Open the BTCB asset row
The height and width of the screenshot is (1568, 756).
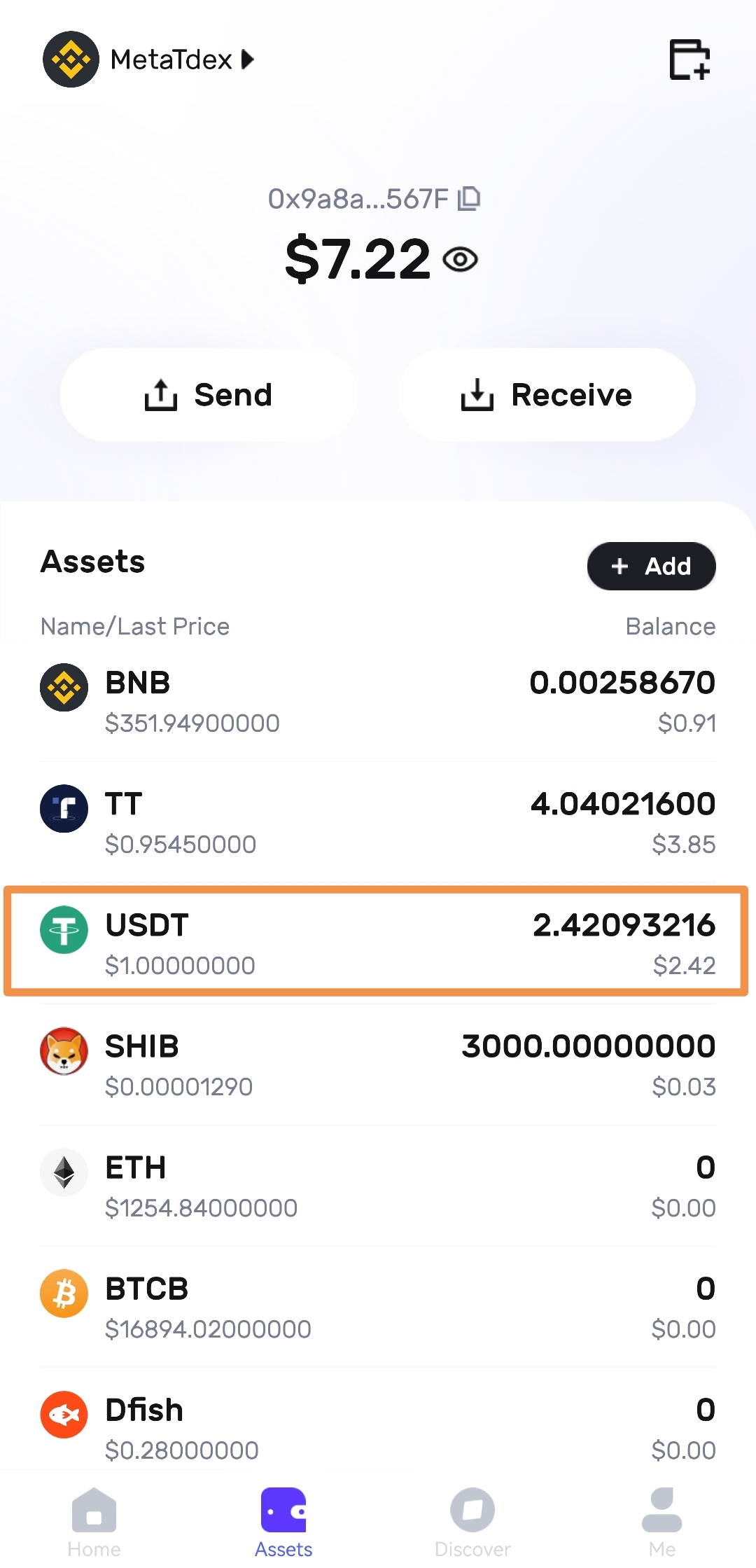point(378,1307)
